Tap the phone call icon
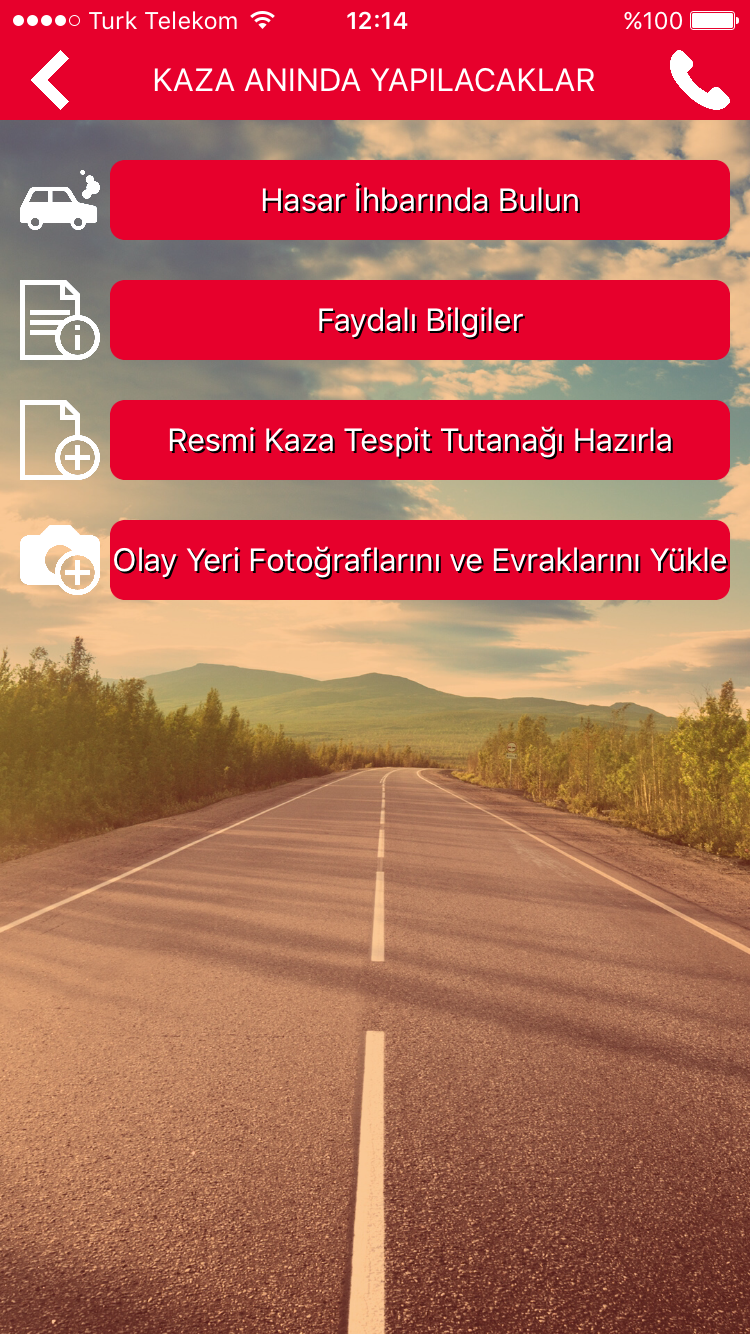 tap(700, 80)
